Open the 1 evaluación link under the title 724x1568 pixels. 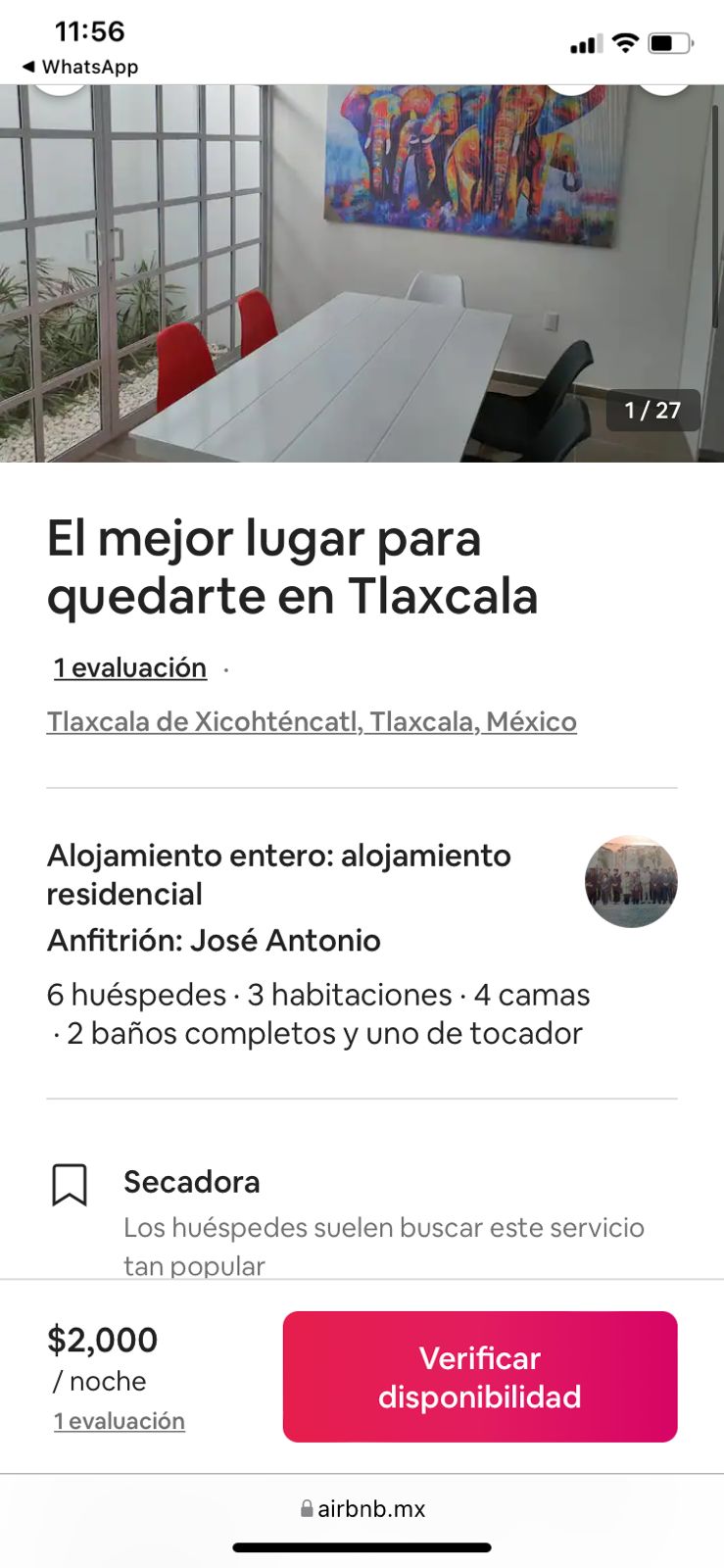click(130, 667)
